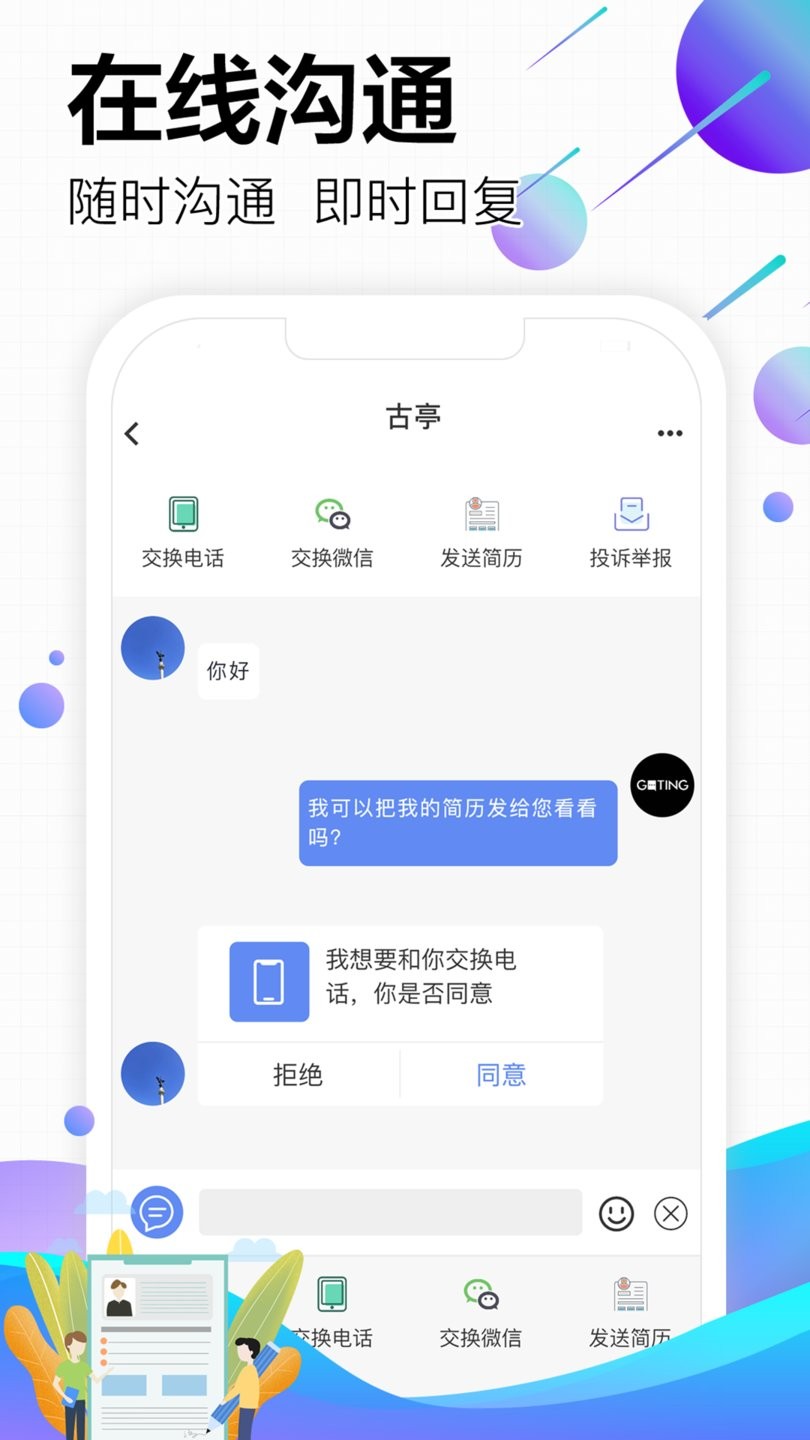Image resolution: width=810 pixels, height=1440 pixels.
Task: Tap the contact's avatar next to 你好
Action: [x=152, y=648]
